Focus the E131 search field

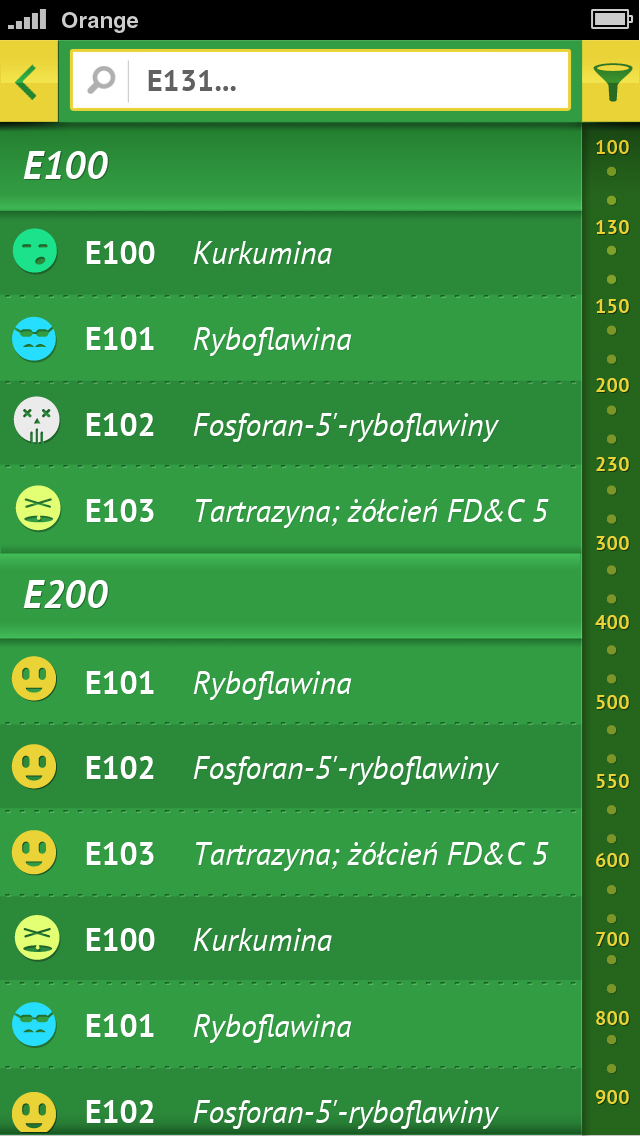click(320, 80)
